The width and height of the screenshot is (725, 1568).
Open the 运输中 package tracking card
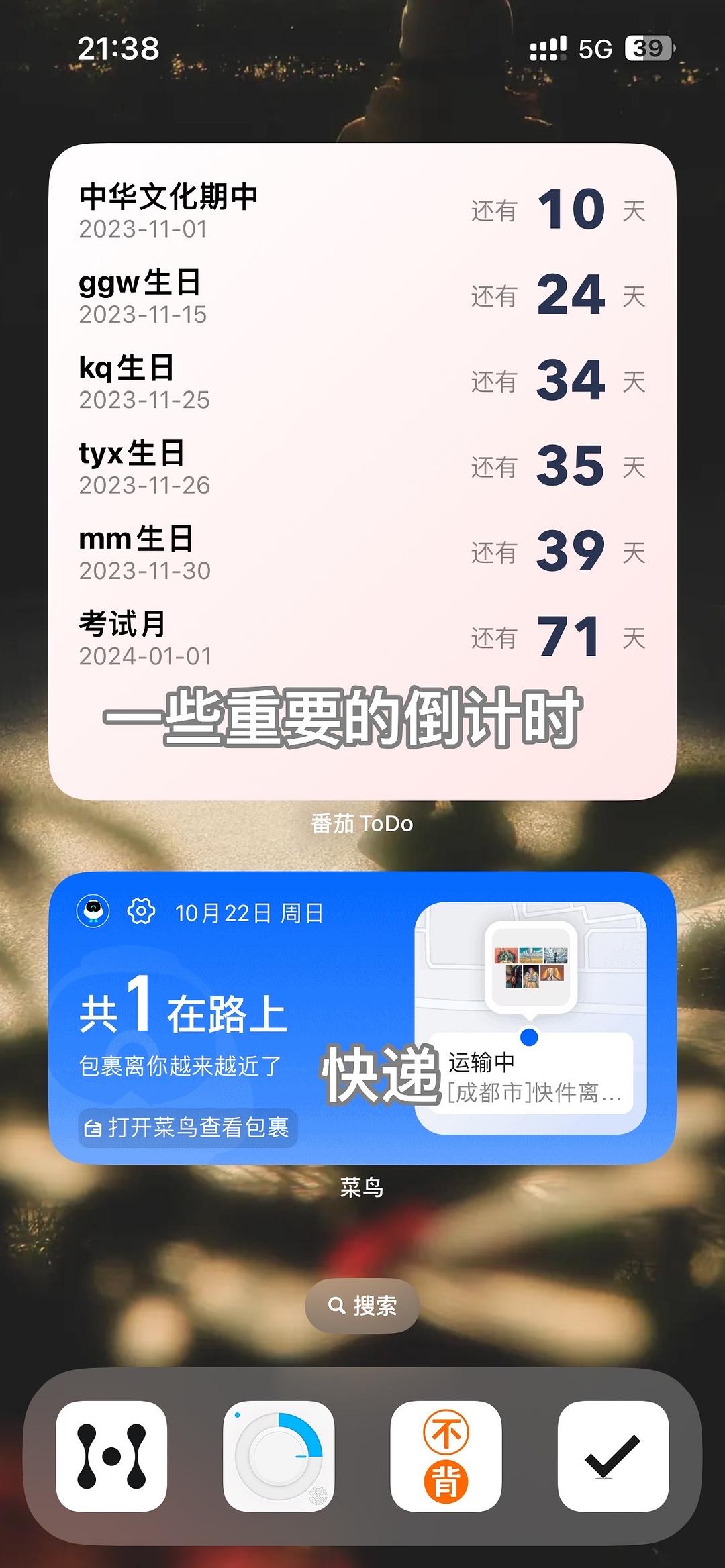coord(530,1074)
